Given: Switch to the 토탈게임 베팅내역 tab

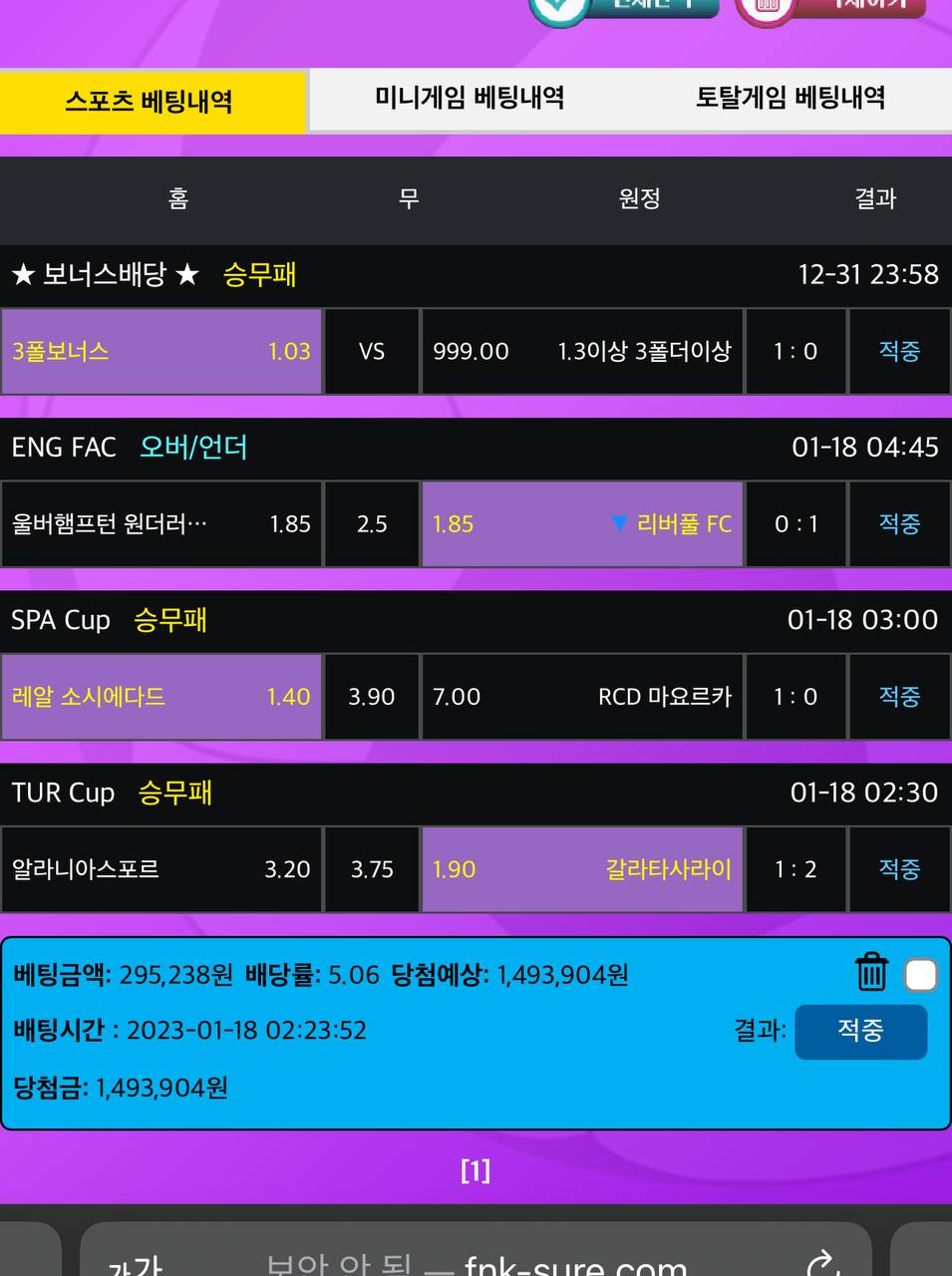Looking at the screenshot, I should (790, 98).
